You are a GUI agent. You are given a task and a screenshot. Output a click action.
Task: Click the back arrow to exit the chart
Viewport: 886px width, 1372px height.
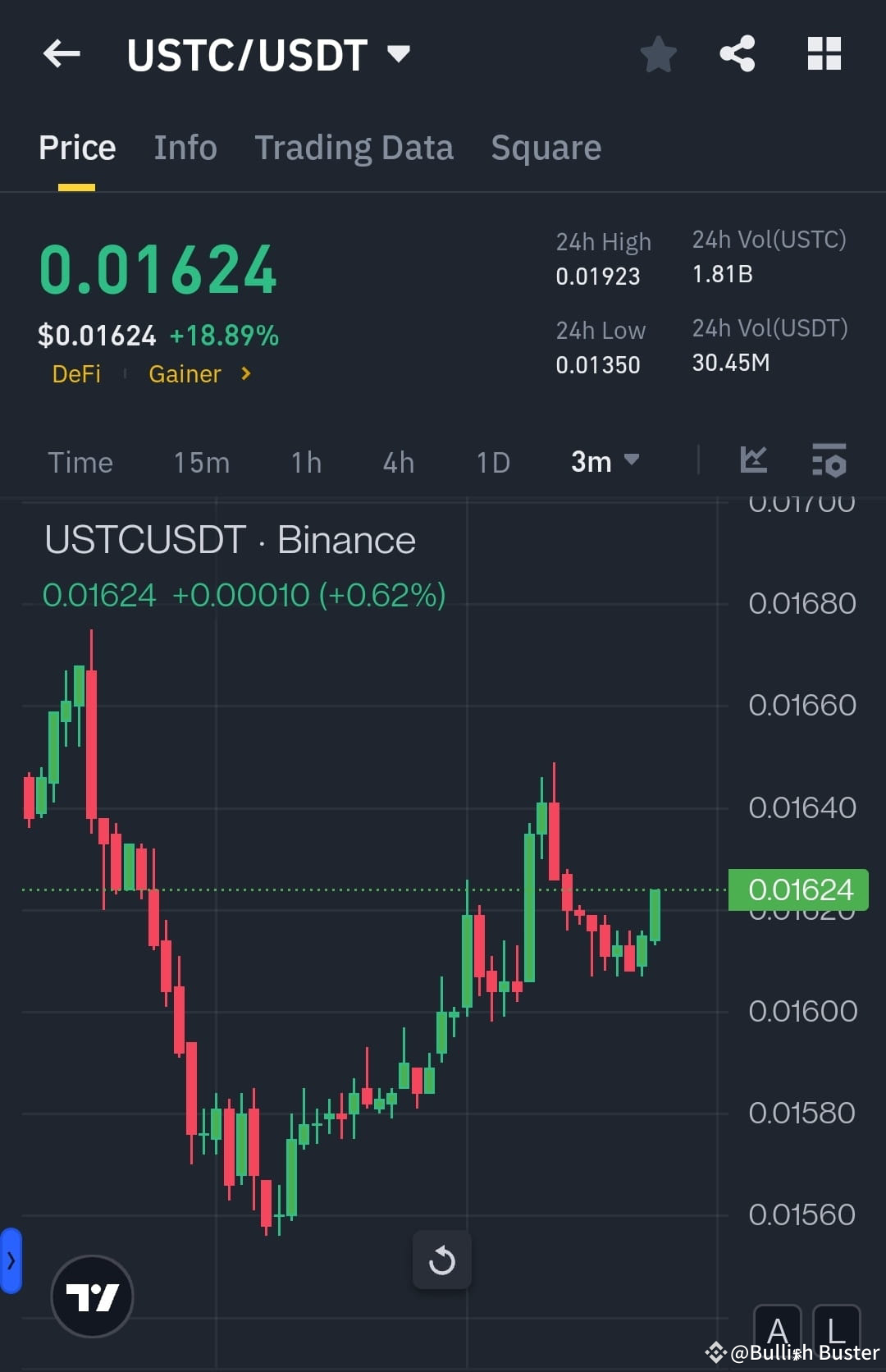[62, 53]
